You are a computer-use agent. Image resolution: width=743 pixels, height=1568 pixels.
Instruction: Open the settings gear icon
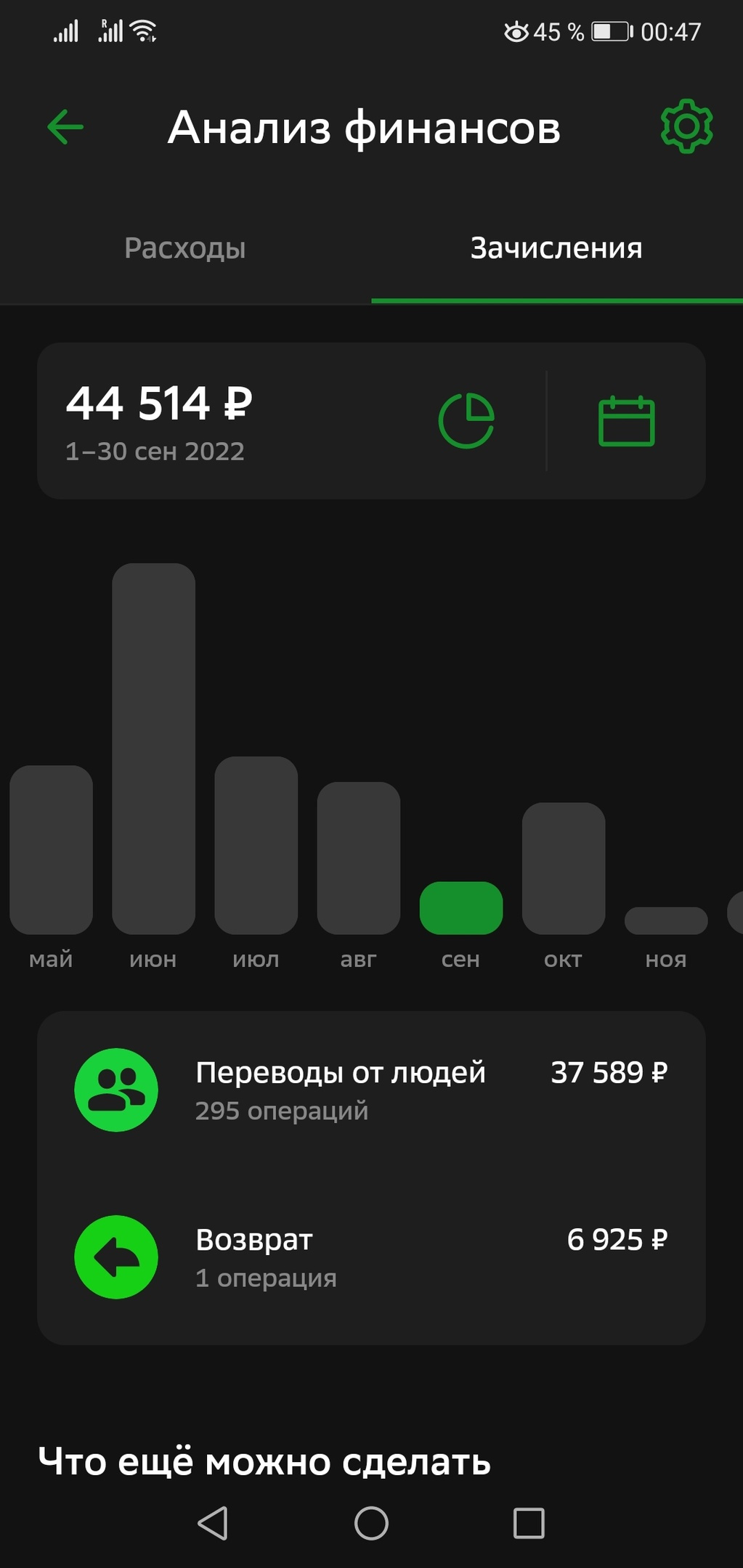(686, 126)
